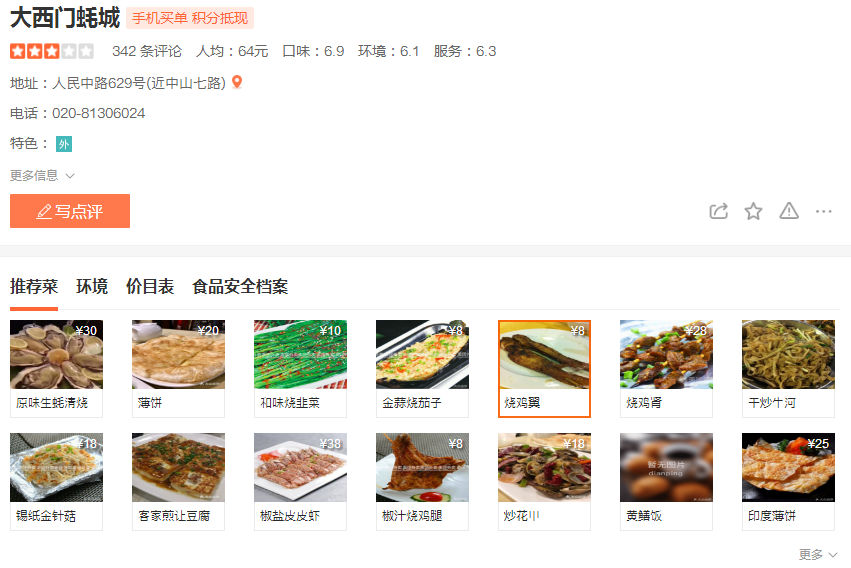Tap the 写点评 write review button
The height and width of the screenshot is (568, 851).
pos(70,211)
